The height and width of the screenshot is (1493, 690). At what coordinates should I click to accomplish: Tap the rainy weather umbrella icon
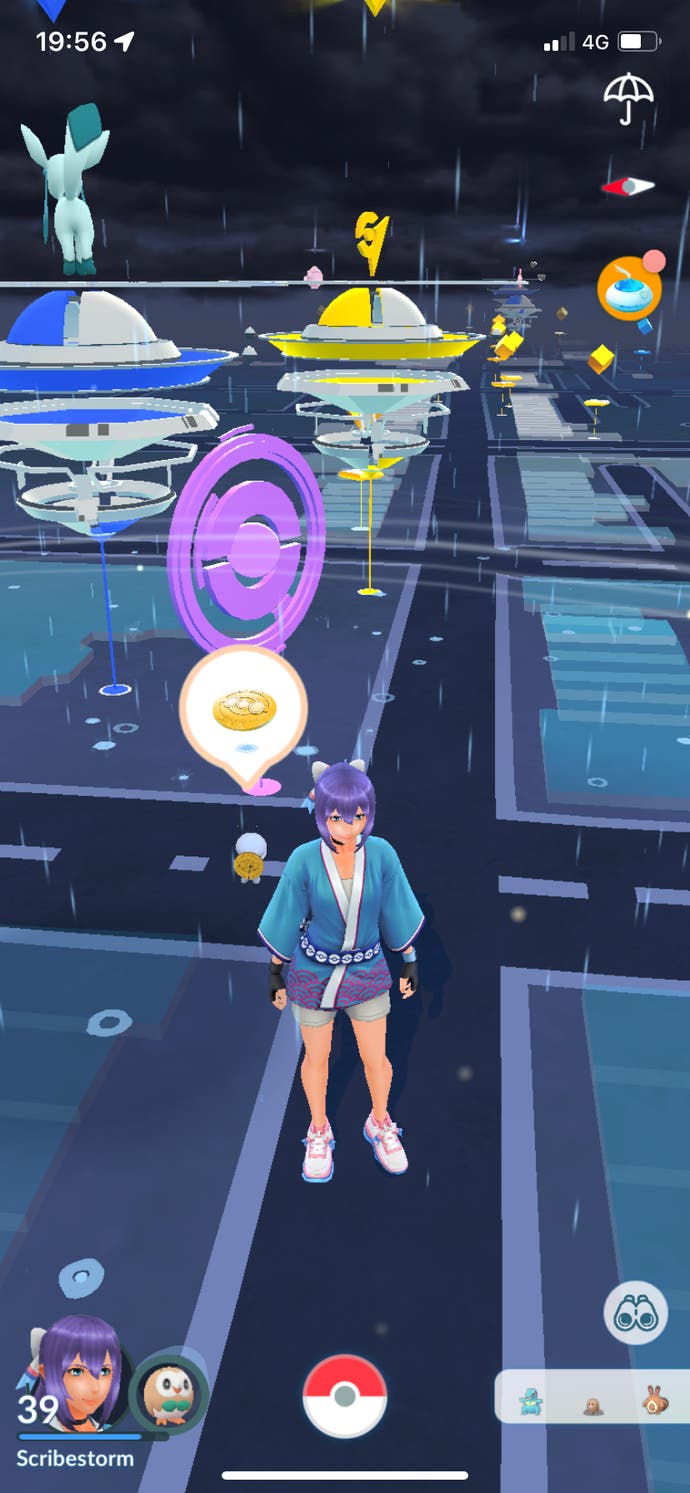[629, 98]
